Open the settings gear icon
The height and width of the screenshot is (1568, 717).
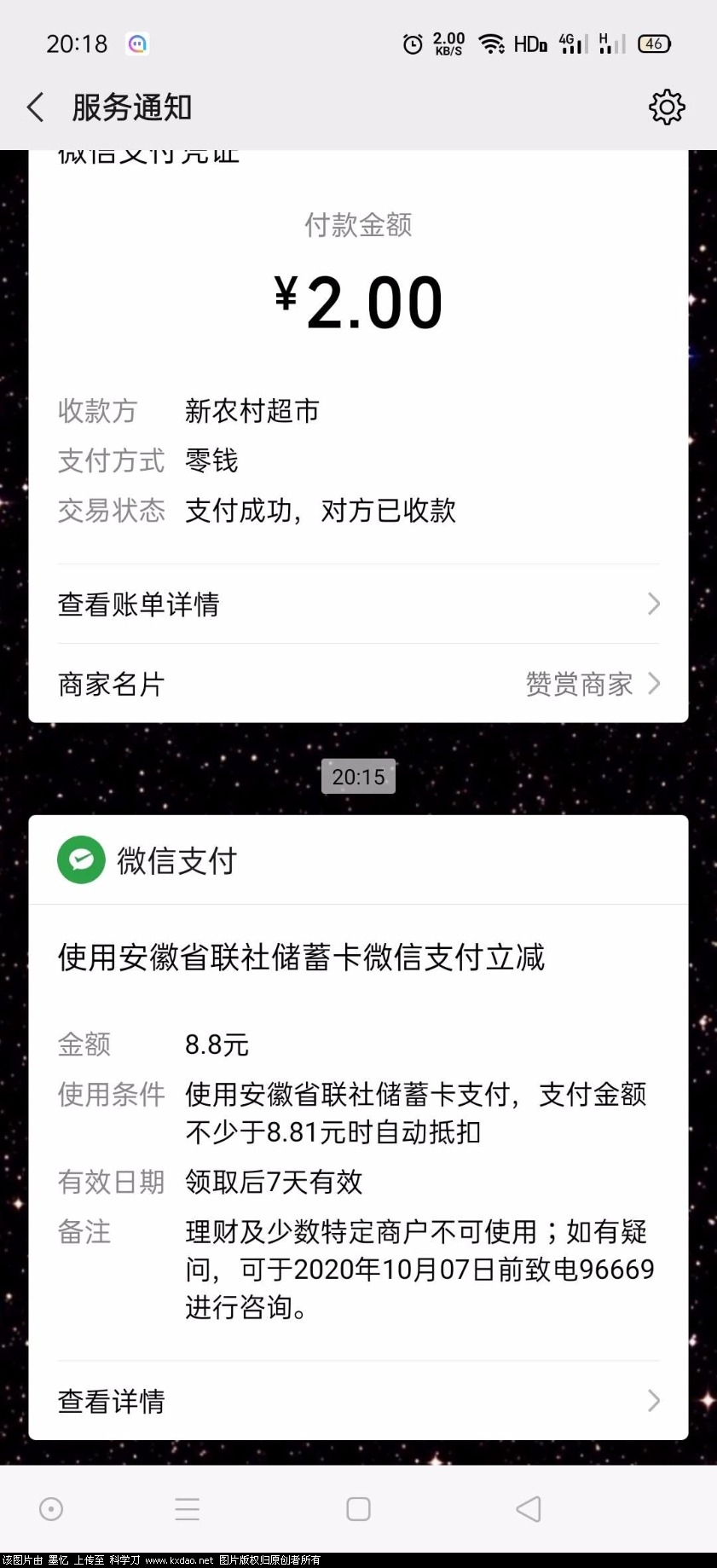point(666,107)
